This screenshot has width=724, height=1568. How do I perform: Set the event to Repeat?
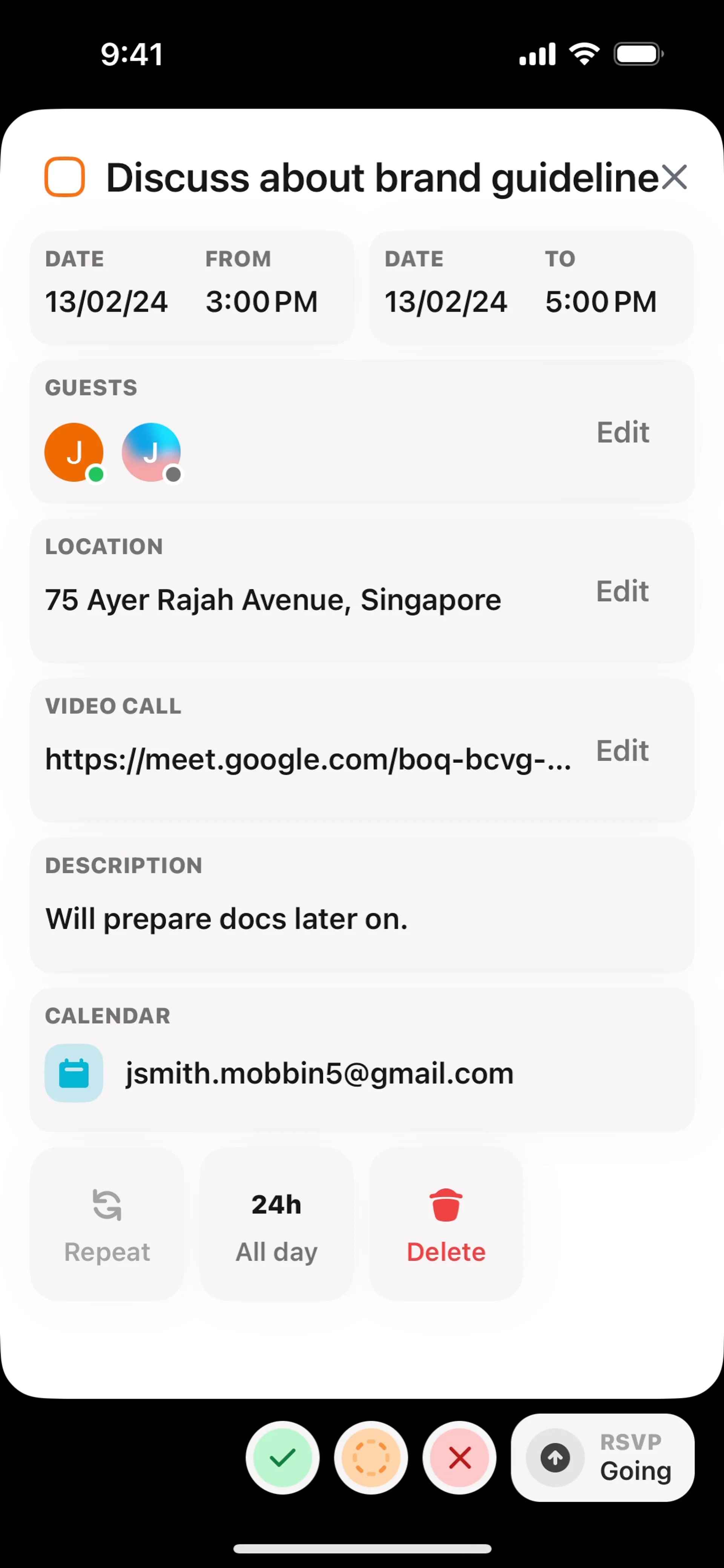[x=107, y=1224]
